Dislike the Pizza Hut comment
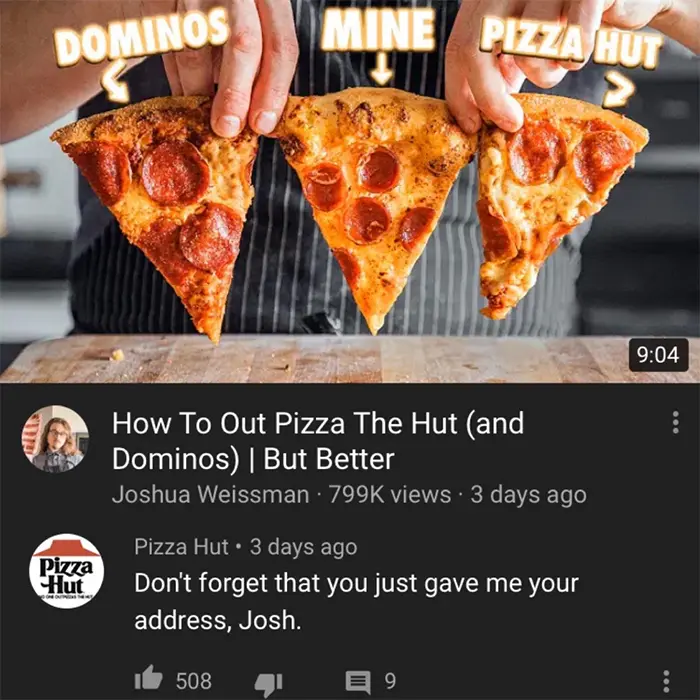This screenshot has width=700, height=700. 267,682
